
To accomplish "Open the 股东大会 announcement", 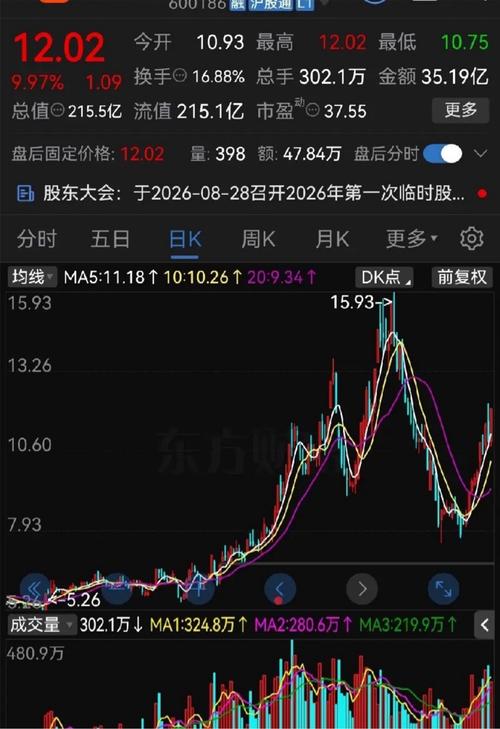I will pos(251,192).
